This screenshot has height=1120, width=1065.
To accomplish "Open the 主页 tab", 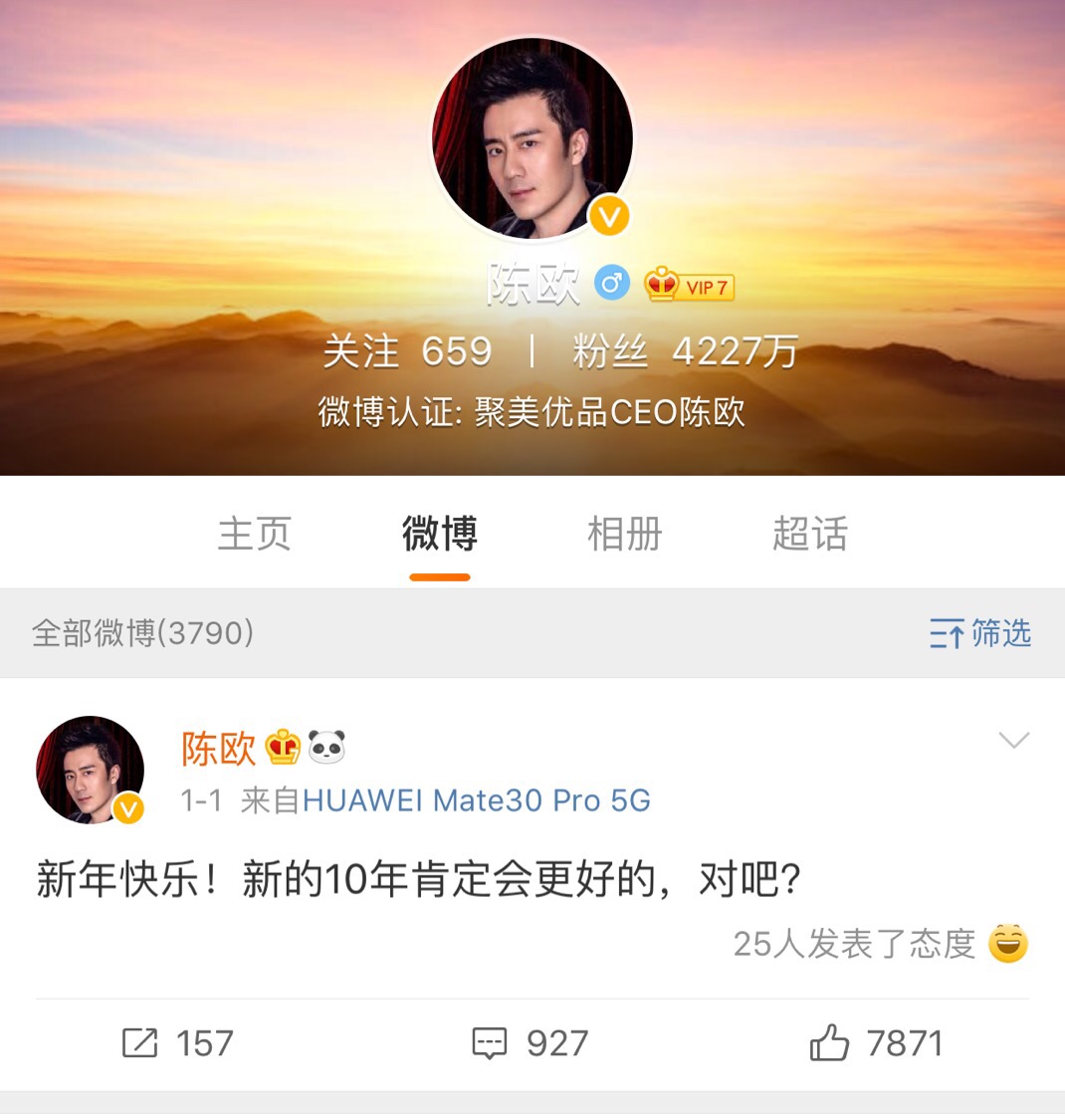I will click(x=253, y=535).
